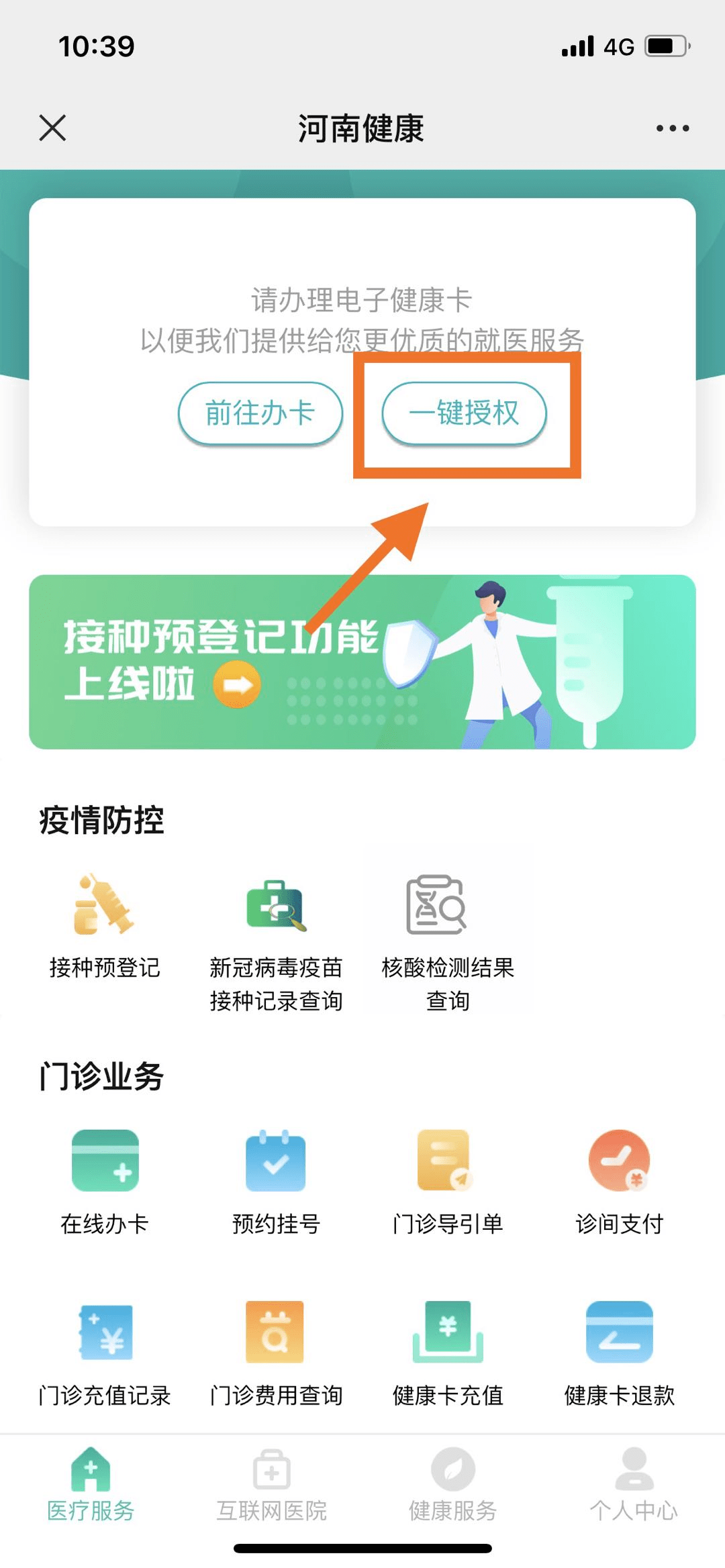725x1568 pixels.
Task: Tap the 前往办卡 button
Action: coord(260,413)
